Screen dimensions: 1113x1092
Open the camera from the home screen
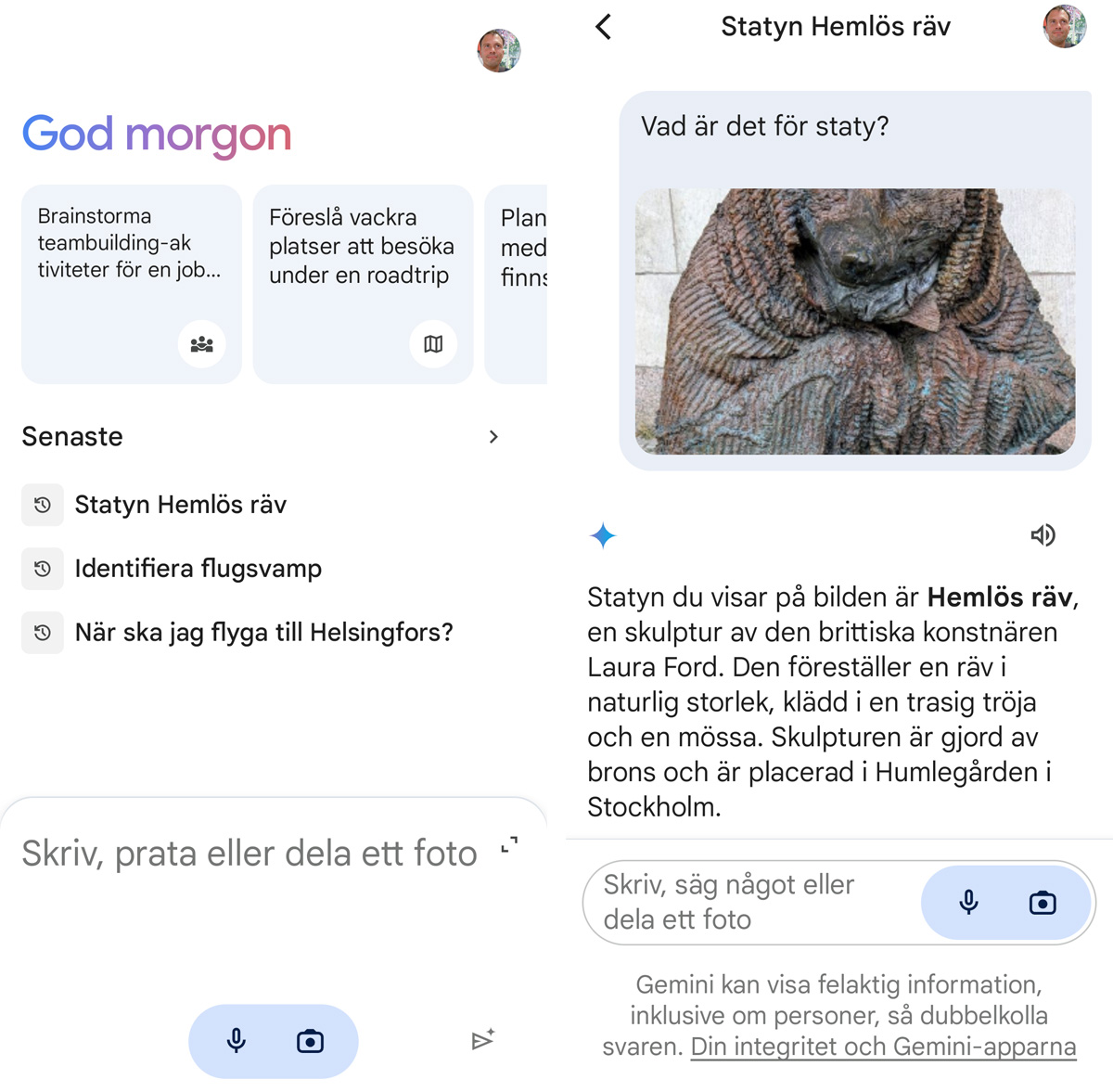(x=310, y=1041)
